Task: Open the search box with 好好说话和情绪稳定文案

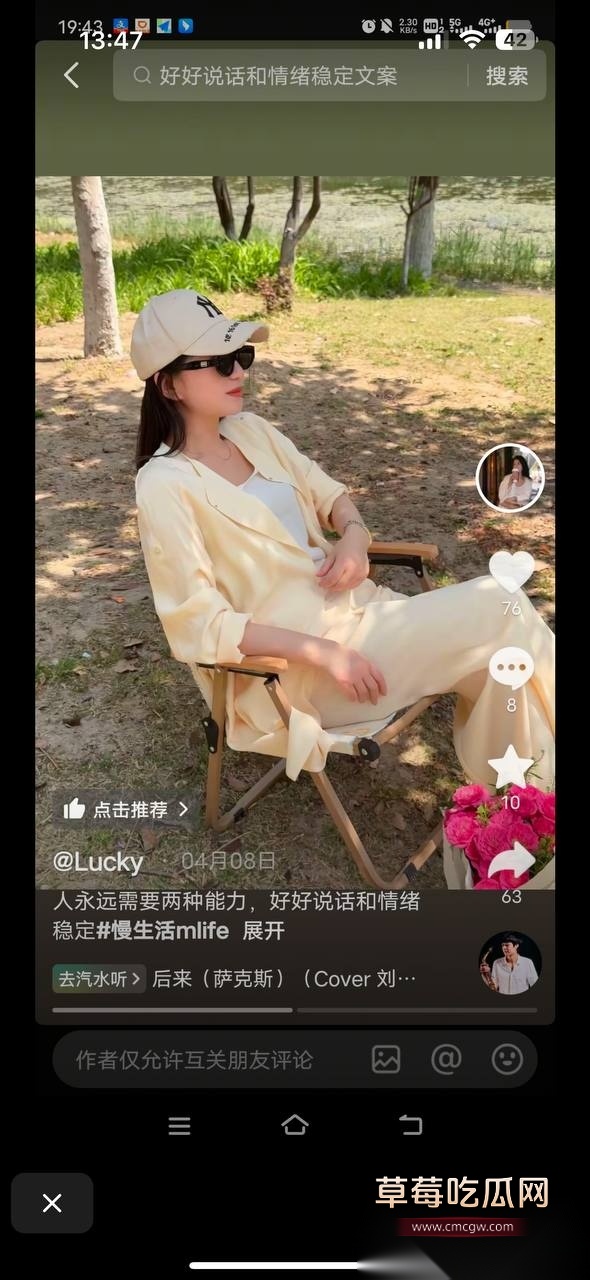Action: click(290, 75)
